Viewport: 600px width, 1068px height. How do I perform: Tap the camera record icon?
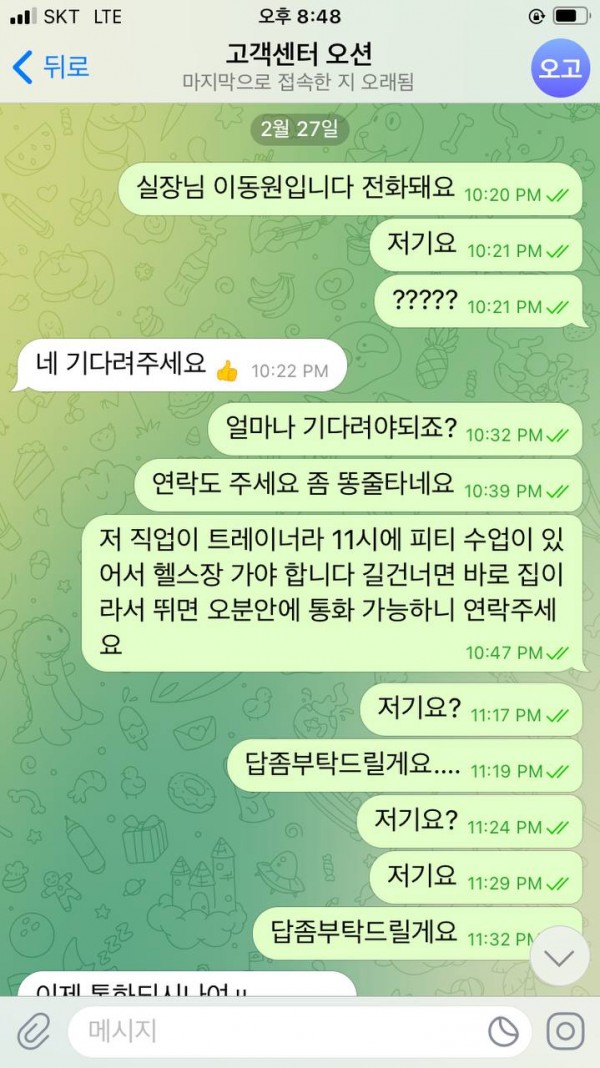click(564, 1031)
